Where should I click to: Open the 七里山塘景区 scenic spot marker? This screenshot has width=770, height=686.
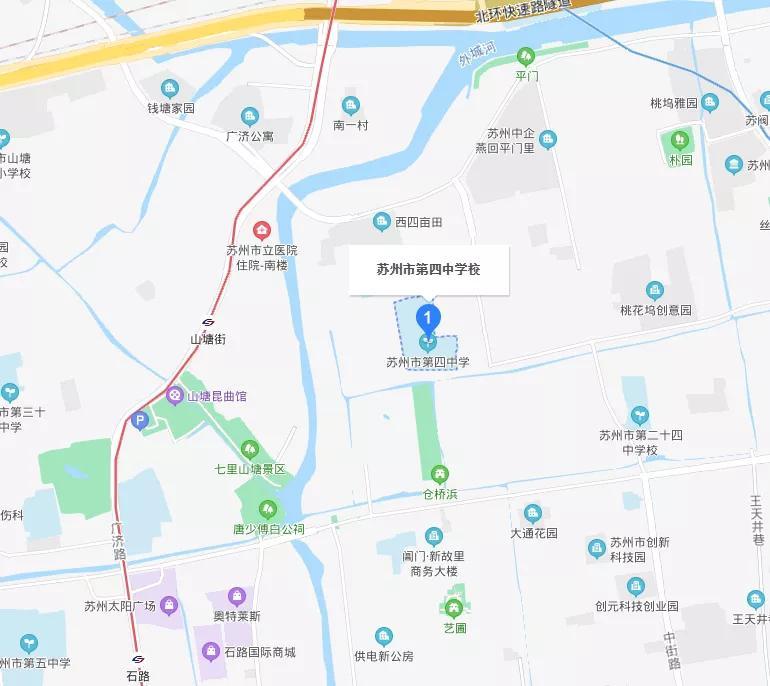point(250,449)
